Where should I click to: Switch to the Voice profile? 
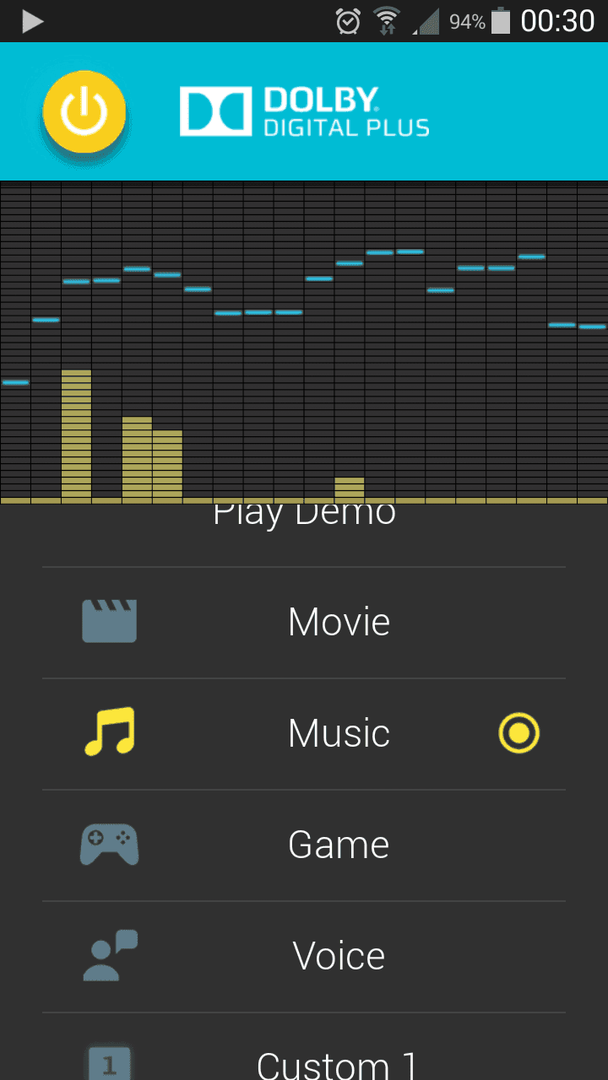coord(304,956)
